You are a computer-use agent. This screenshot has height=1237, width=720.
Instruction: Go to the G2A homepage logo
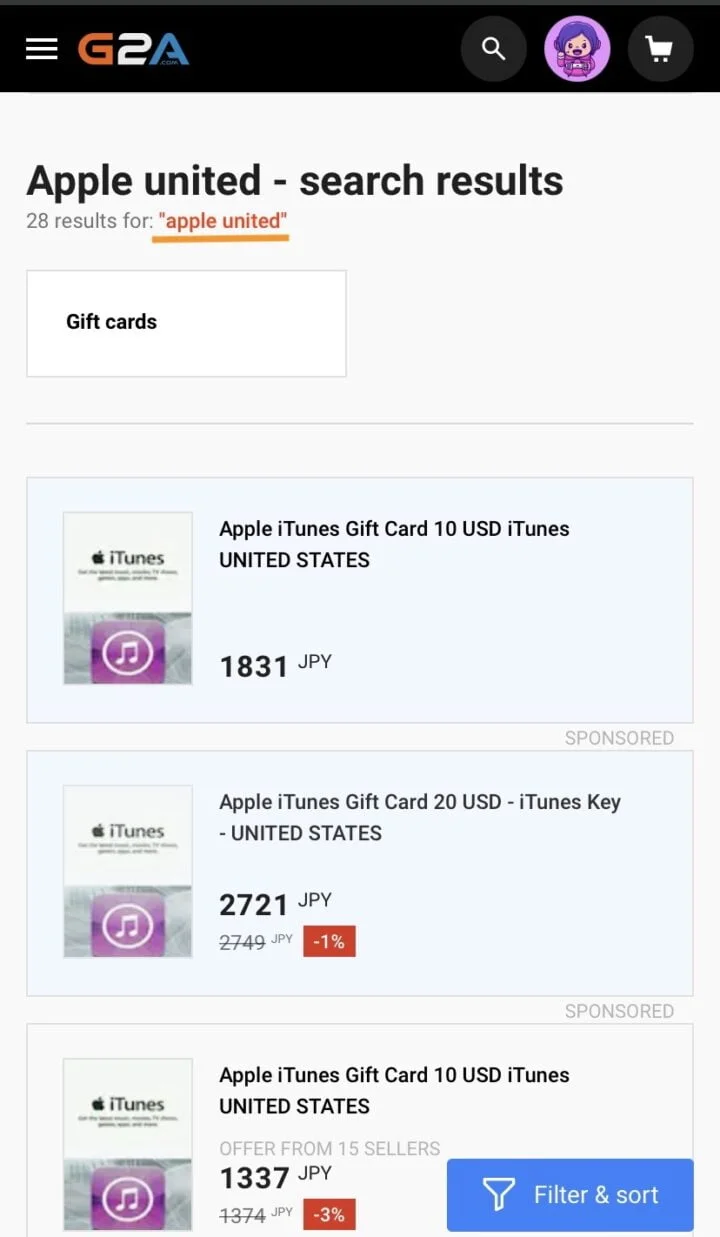[x=133, y=49]
